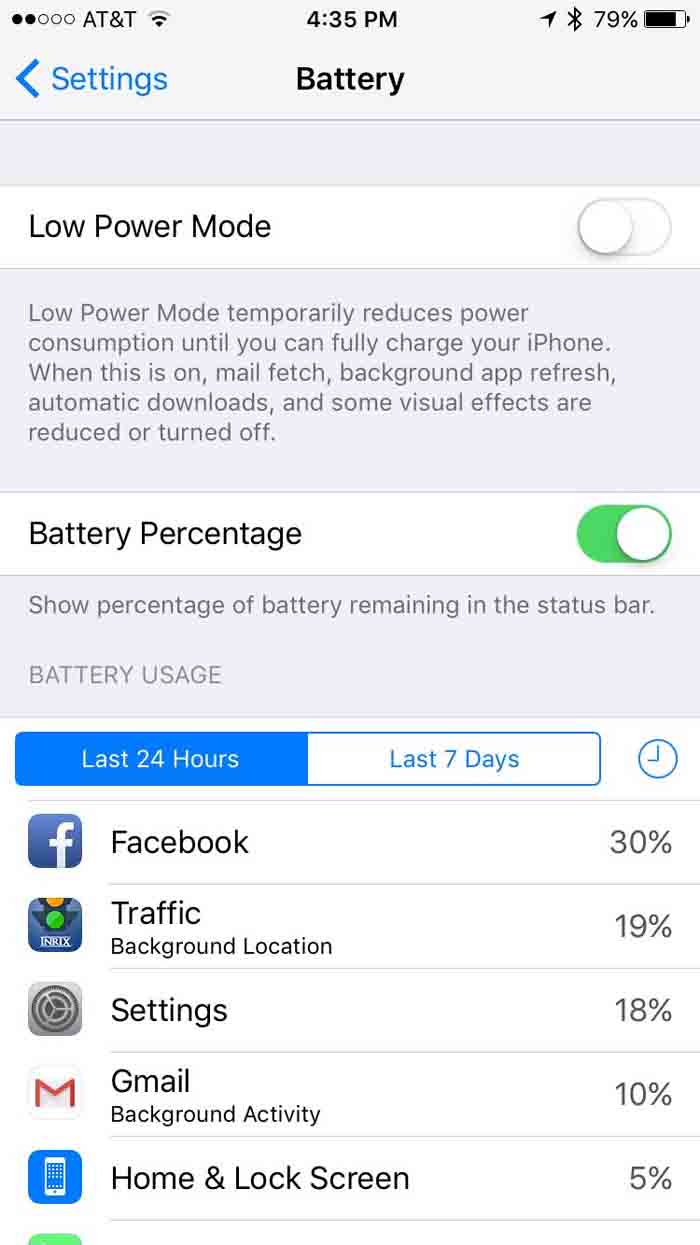Enable Low Power Mode
Screen dimensions: 700x1245
point(623,227)
